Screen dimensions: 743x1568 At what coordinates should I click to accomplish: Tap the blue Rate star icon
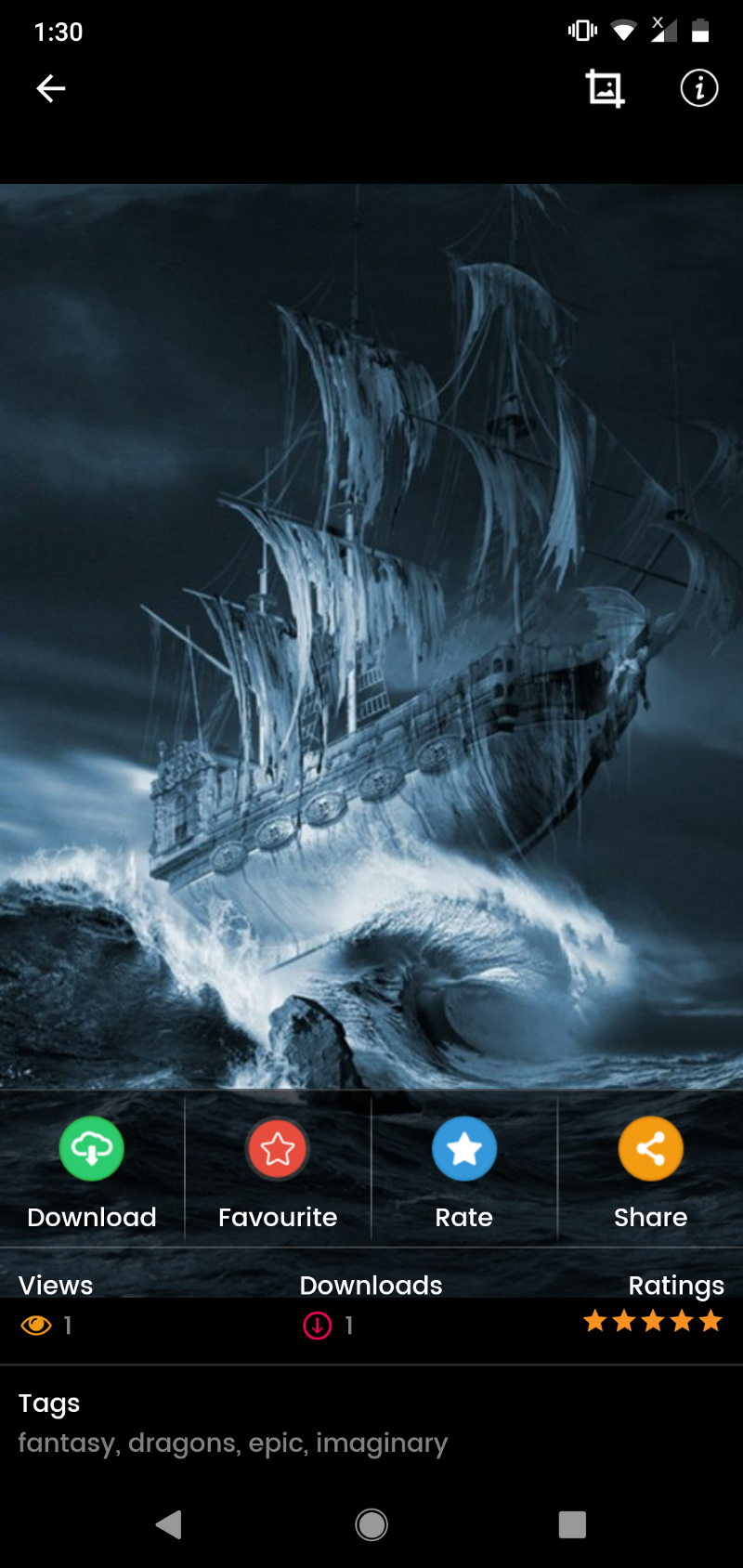point(464,1148)
